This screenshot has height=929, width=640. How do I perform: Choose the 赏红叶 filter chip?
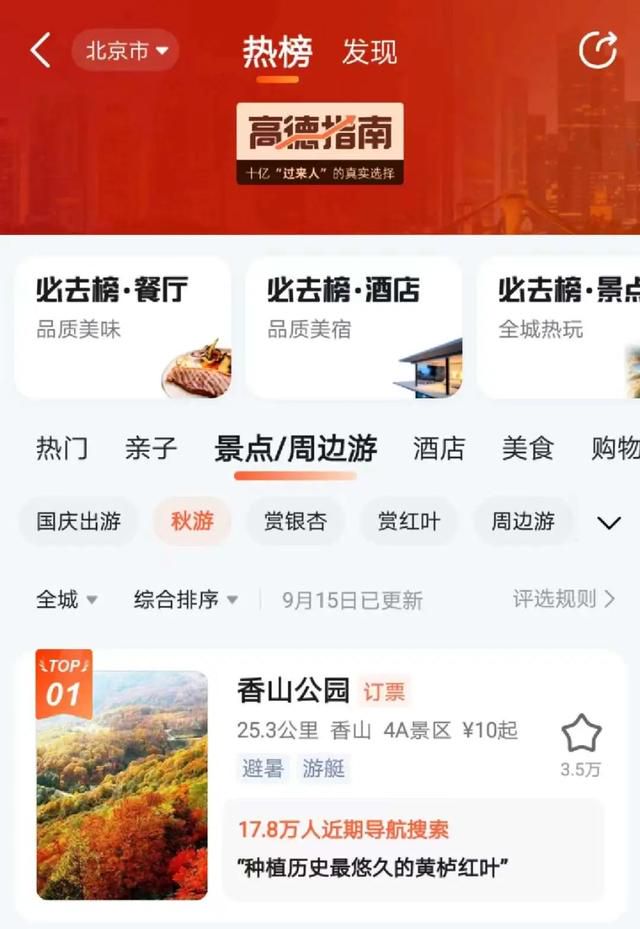[408, 521]
